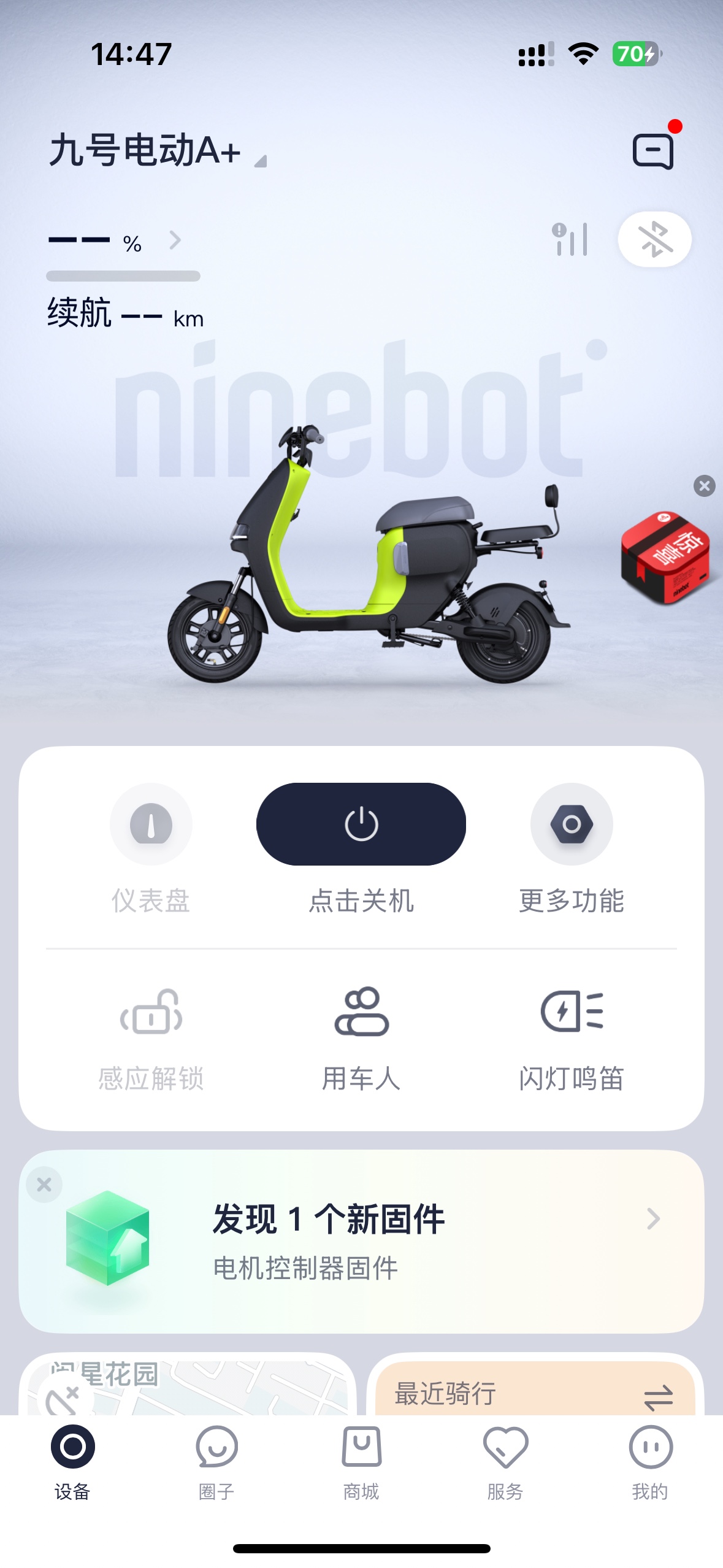Open the messages icon with red dot
Screen dimensions: 723x1568
654,151
